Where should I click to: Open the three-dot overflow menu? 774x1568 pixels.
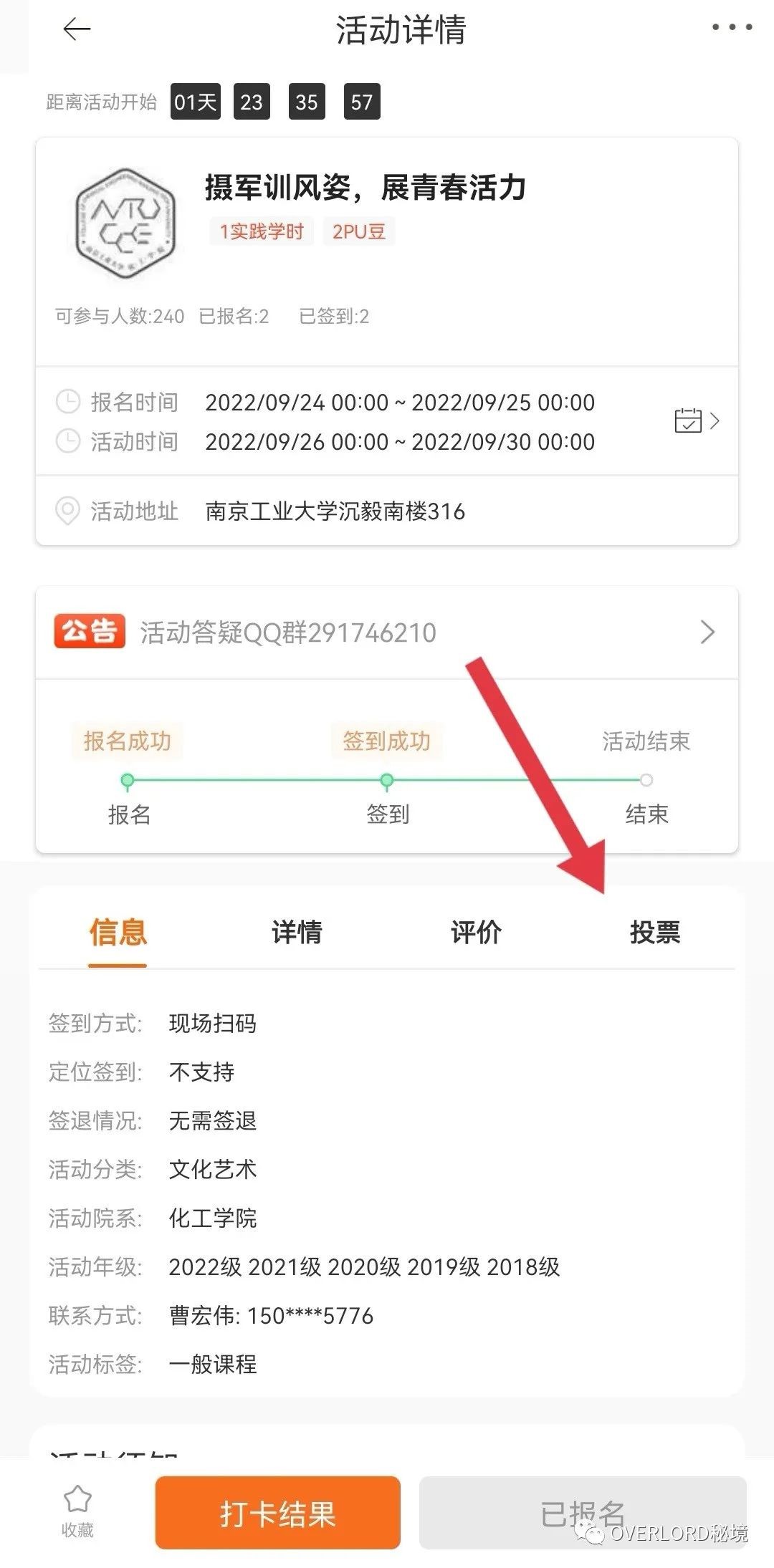click(732, 28)
